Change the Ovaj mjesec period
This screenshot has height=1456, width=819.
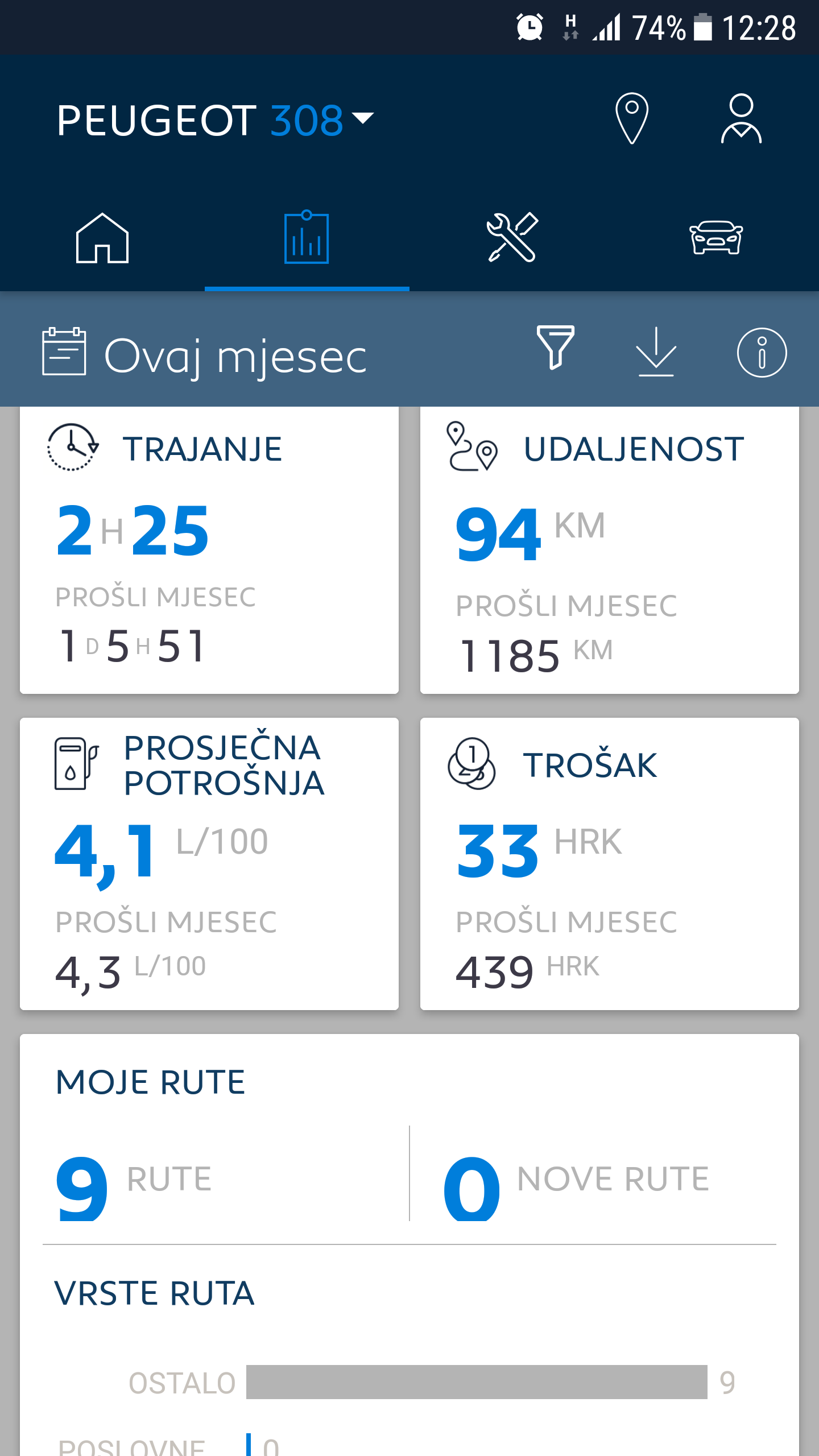pyautogui.click(x=205, y=354)
